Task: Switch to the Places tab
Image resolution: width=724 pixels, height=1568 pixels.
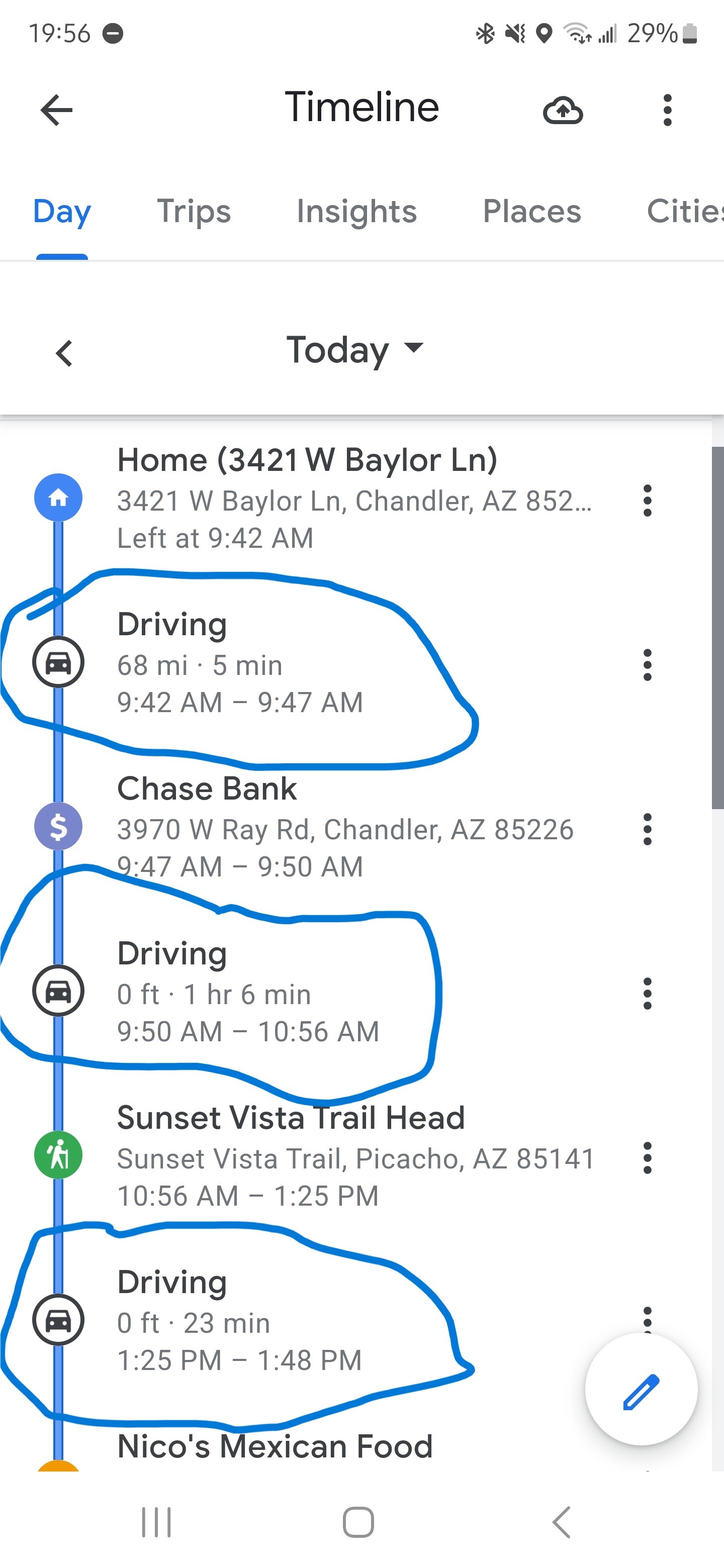Action: click(531, 212)
